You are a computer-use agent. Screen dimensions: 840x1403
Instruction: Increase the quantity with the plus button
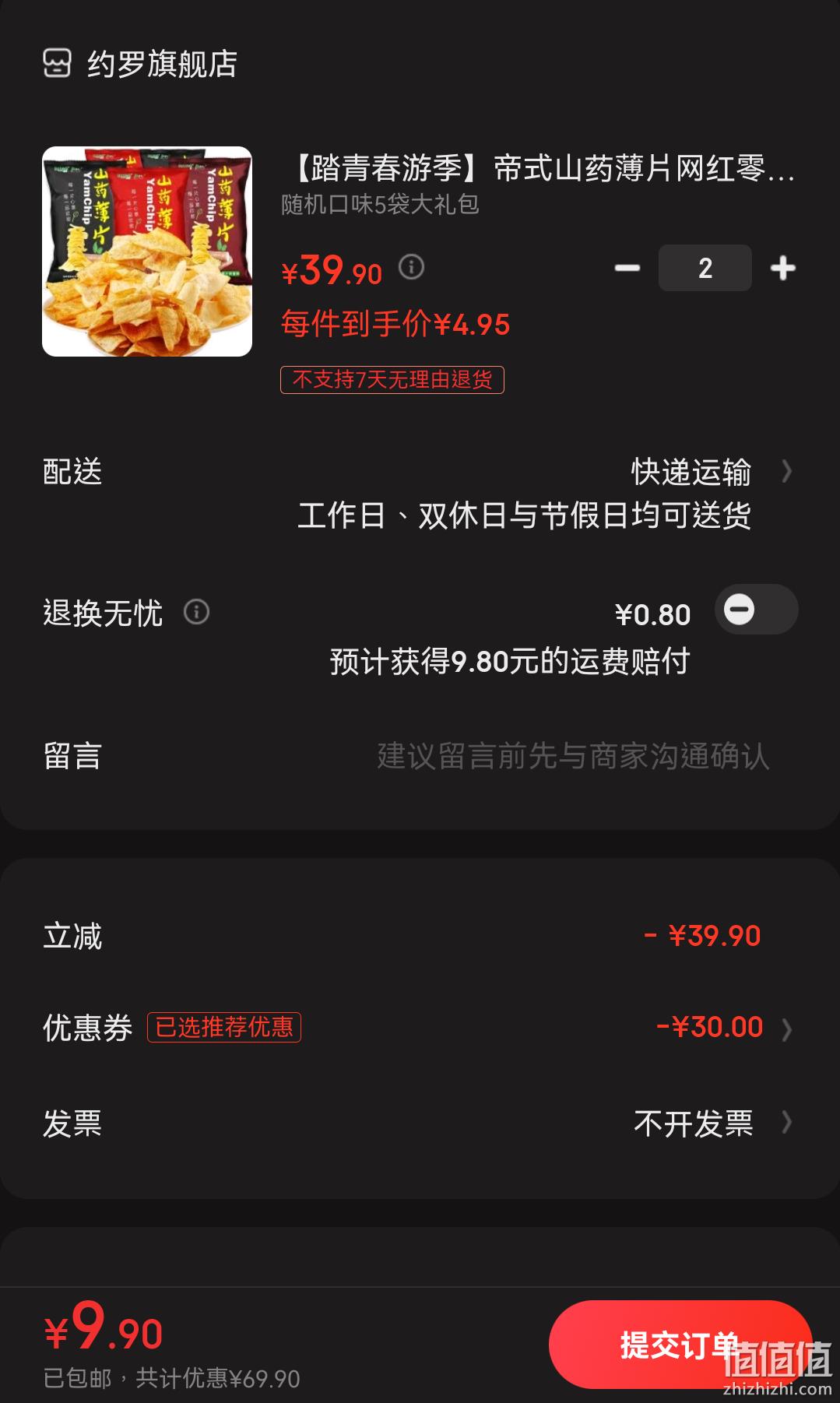pyautogui.click(x=782, y=268)
